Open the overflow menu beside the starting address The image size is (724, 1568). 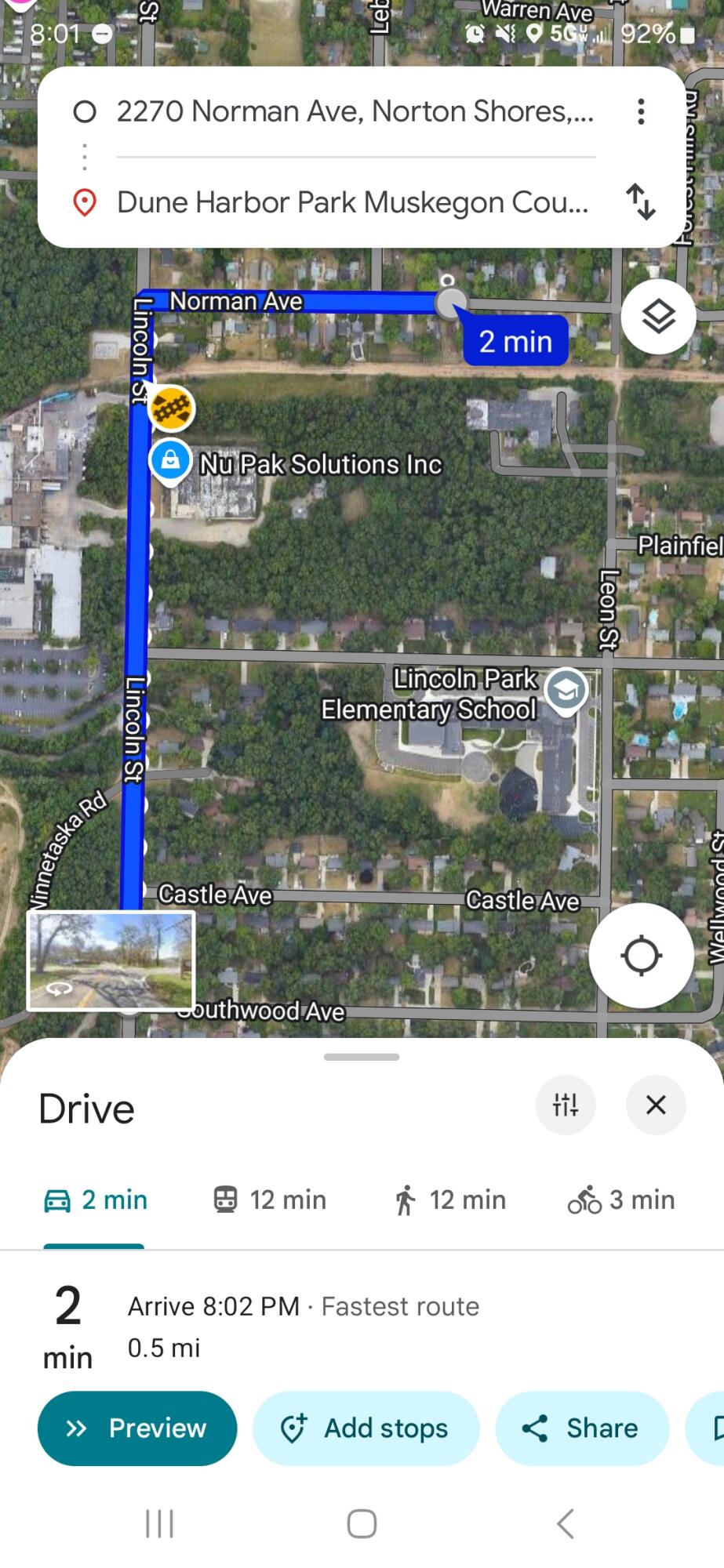641,112
